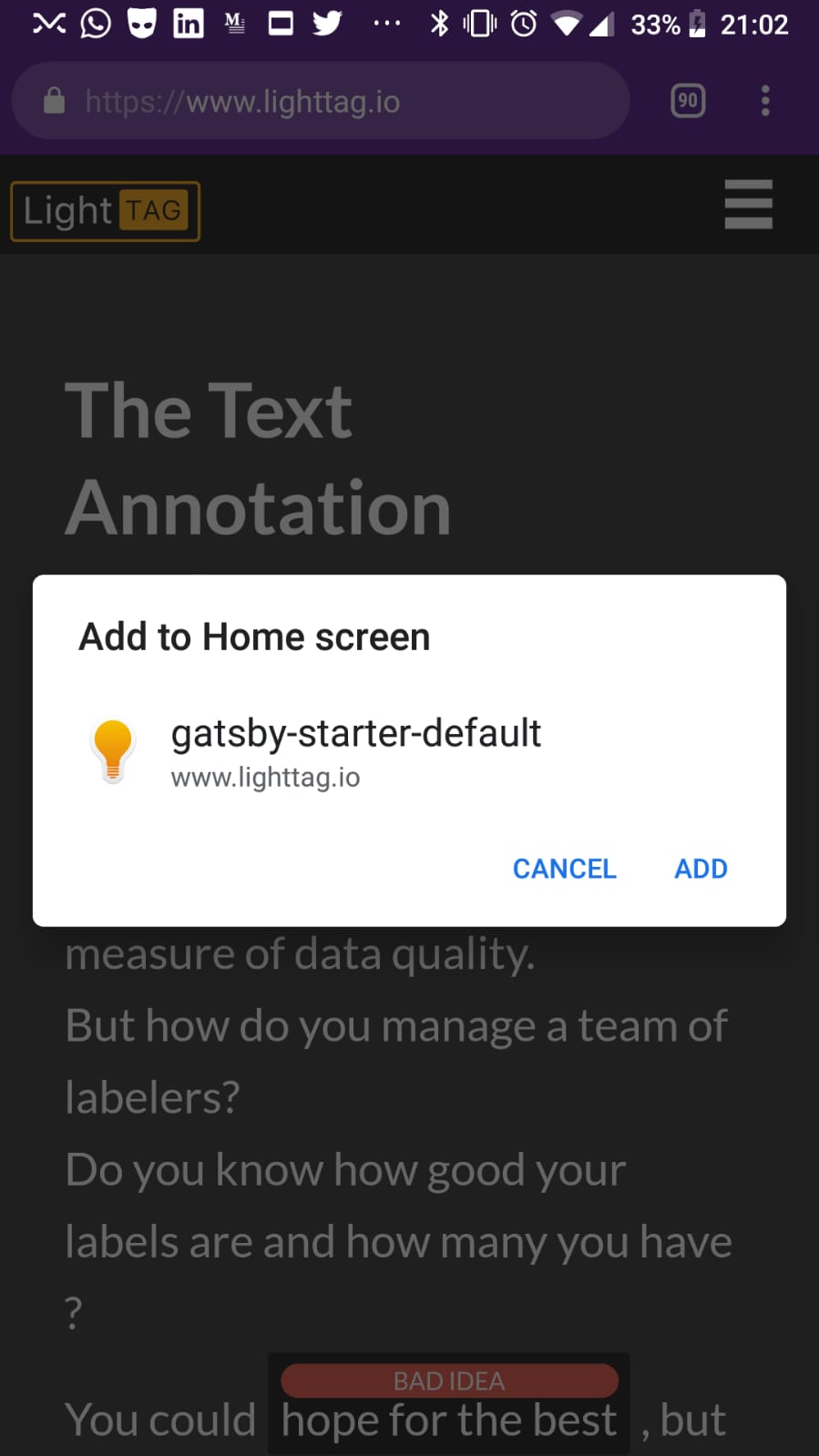Open WhatsApp from the status bar

pos(95,24)
